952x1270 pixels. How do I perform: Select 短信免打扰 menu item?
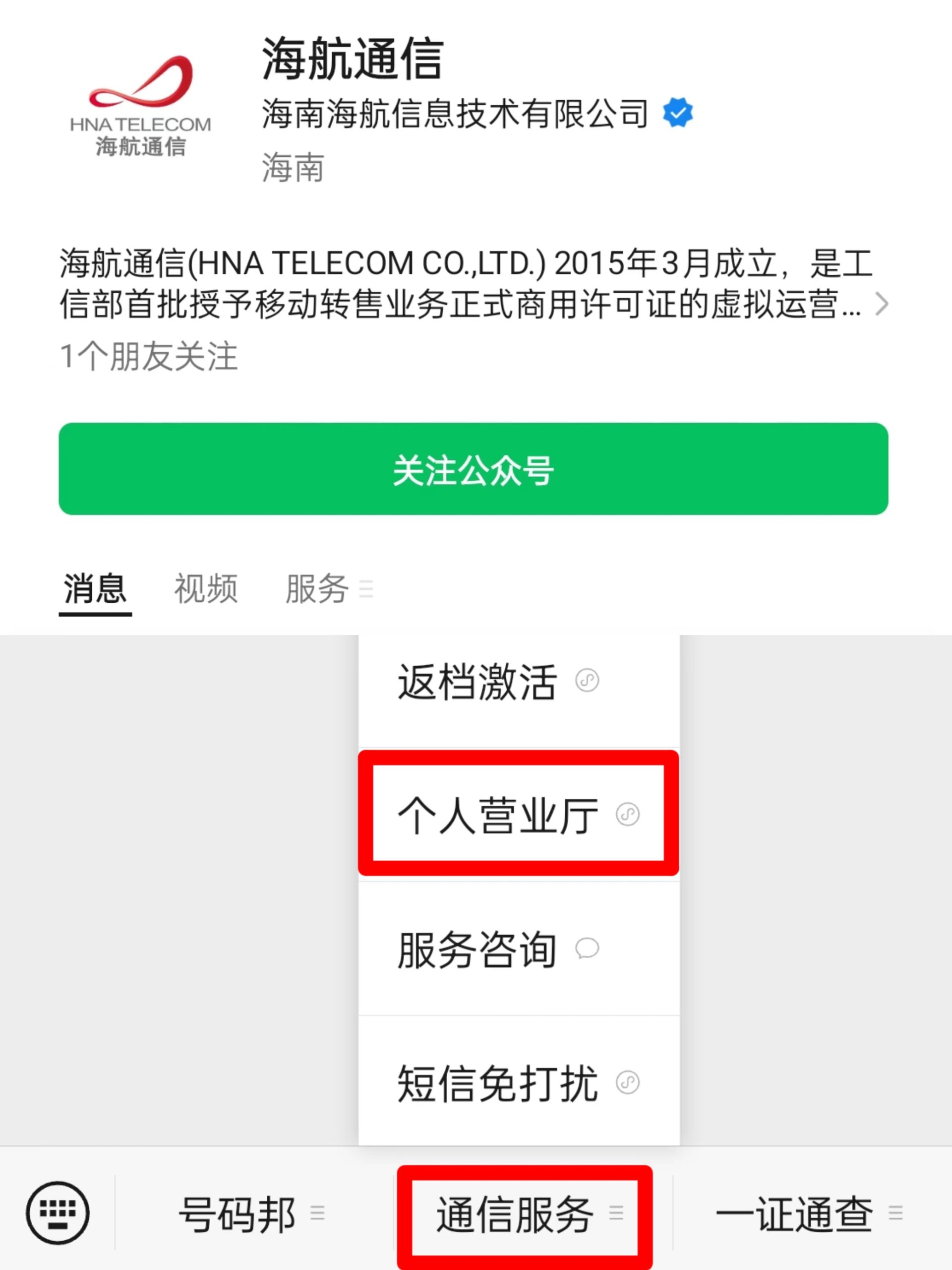click(518, 1083)
